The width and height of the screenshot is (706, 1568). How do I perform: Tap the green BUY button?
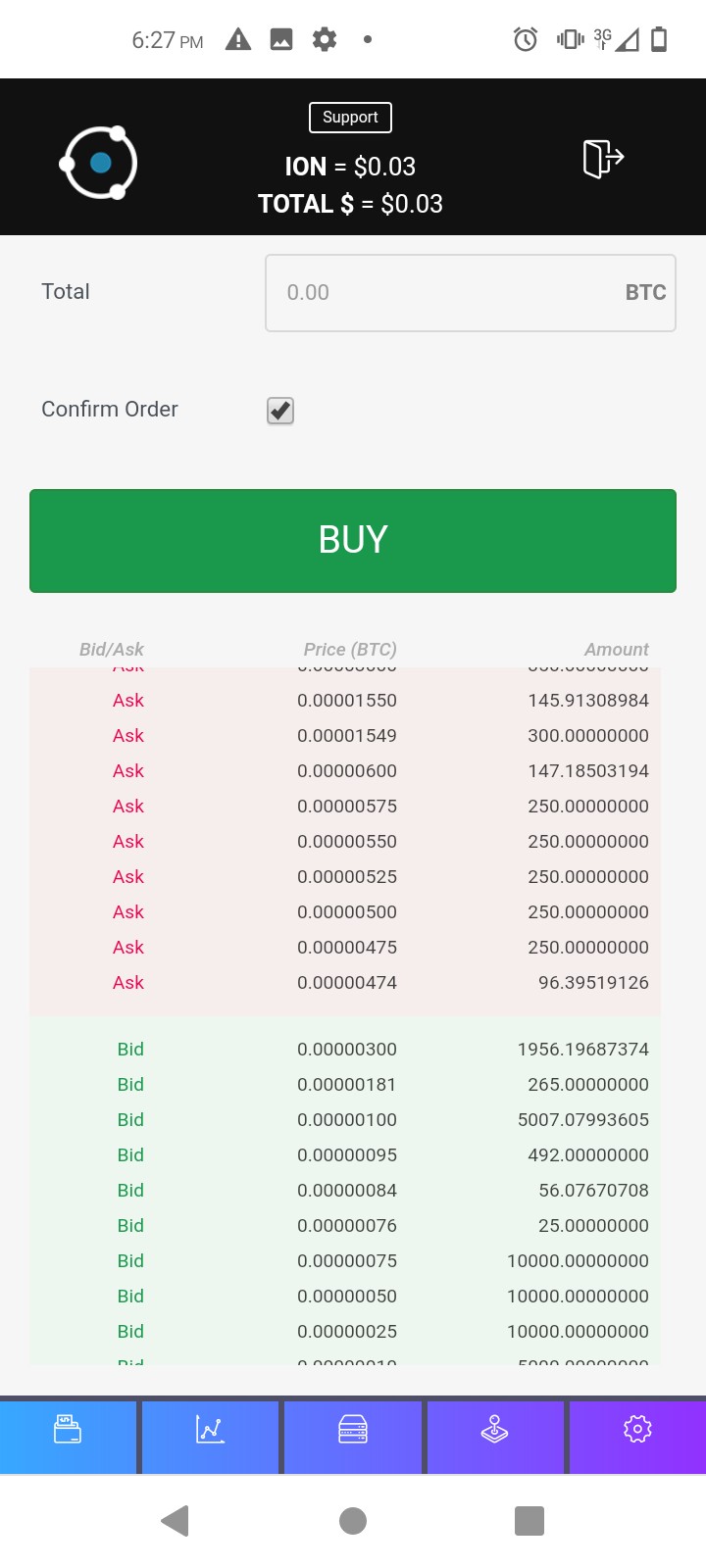tap(353, 541)
